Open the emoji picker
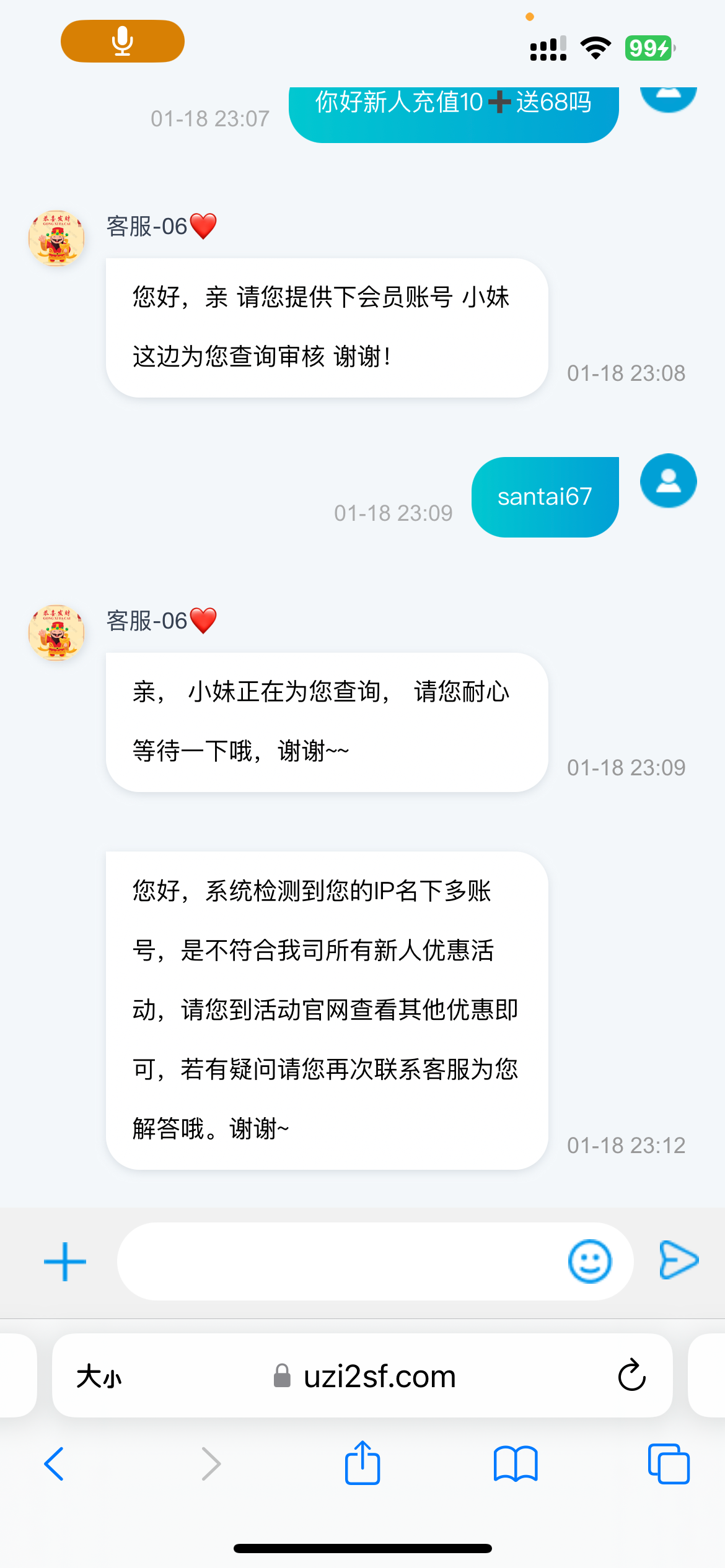 click(x=590, y=1261)
